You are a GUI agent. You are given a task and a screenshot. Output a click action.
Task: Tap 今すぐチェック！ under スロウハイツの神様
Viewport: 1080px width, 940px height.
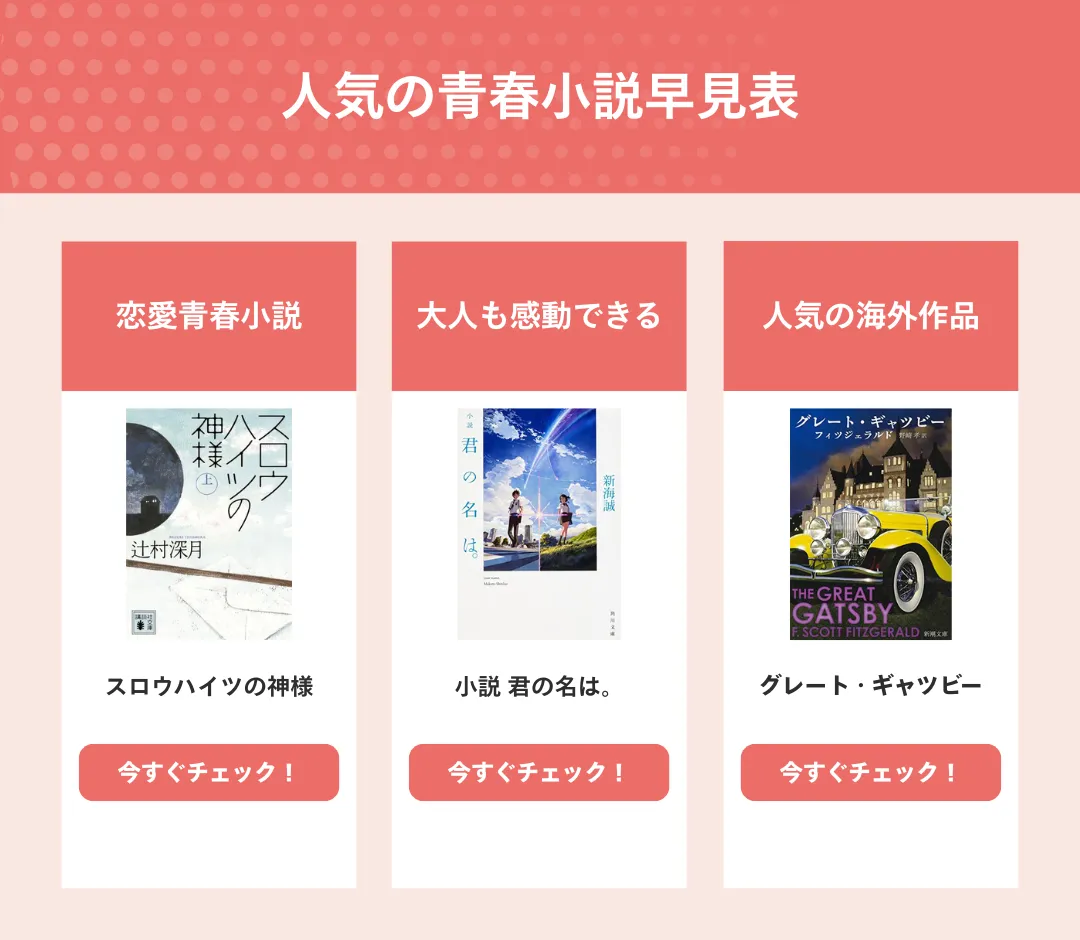pyautogui.click(x=209, y=772)
